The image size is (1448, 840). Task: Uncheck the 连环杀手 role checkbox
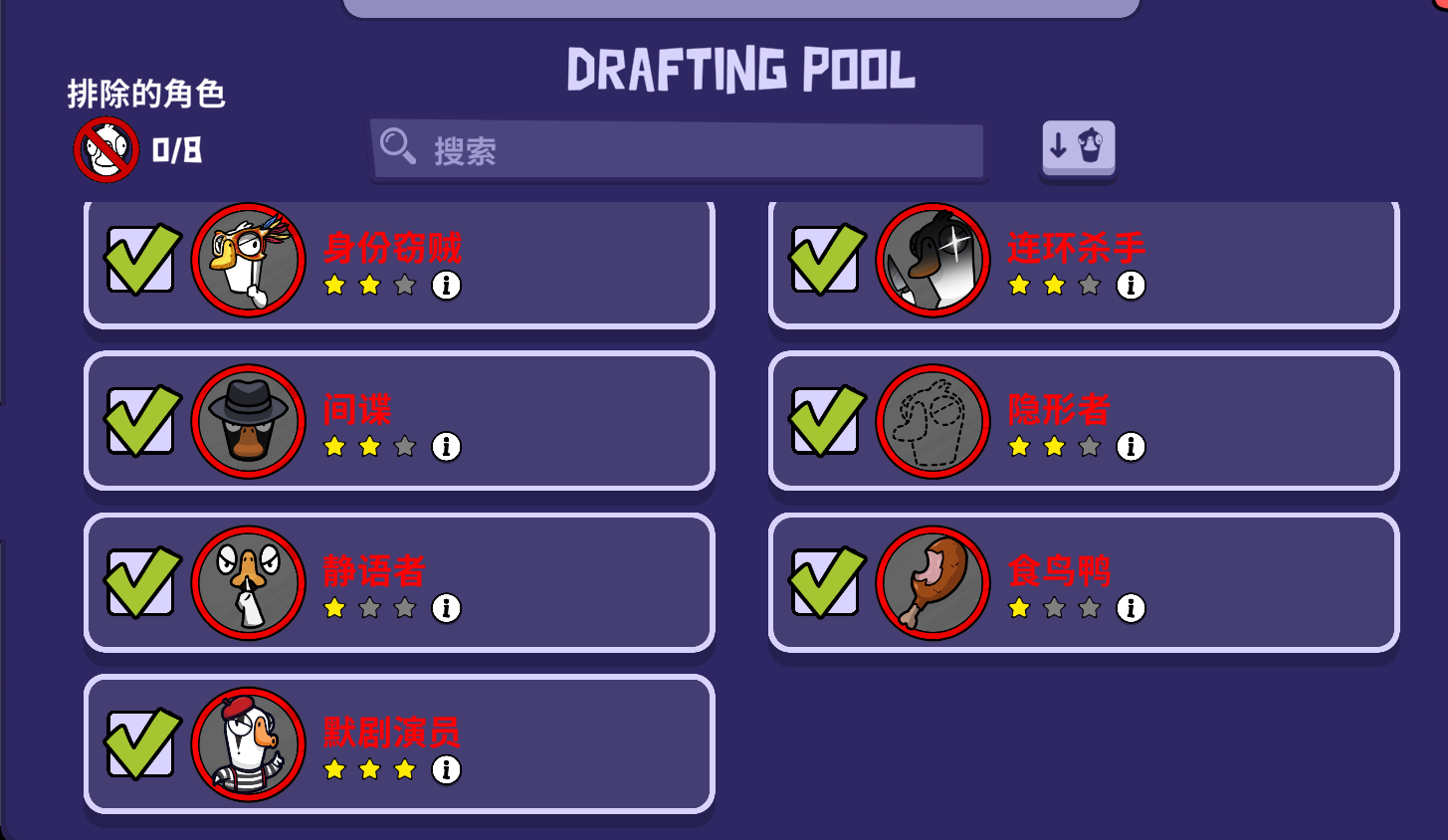pyautogui.click(x=825, y=261)
